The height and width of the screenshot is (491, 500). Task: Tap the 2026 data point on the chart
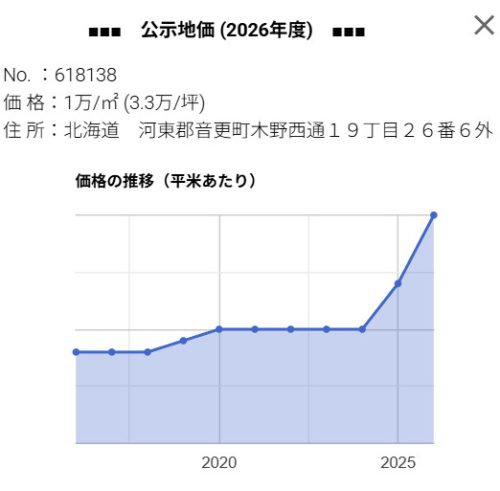pyautogui.click(x=434, y=215)
